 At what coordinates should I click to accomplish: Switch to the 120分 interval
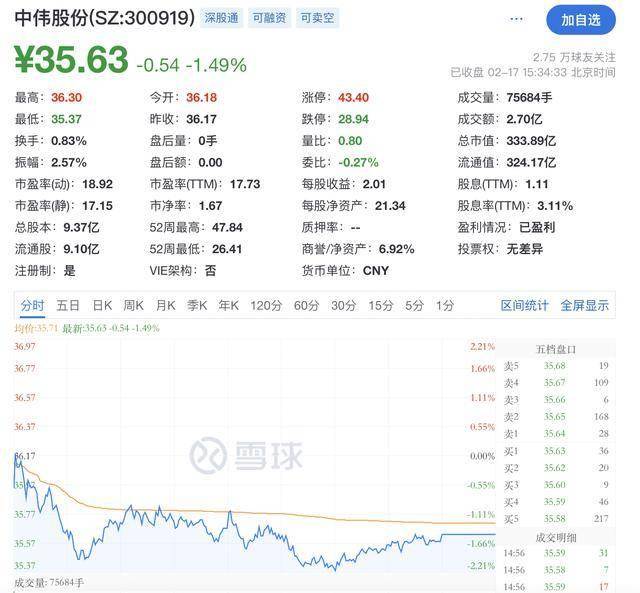[x=266, y=305]
